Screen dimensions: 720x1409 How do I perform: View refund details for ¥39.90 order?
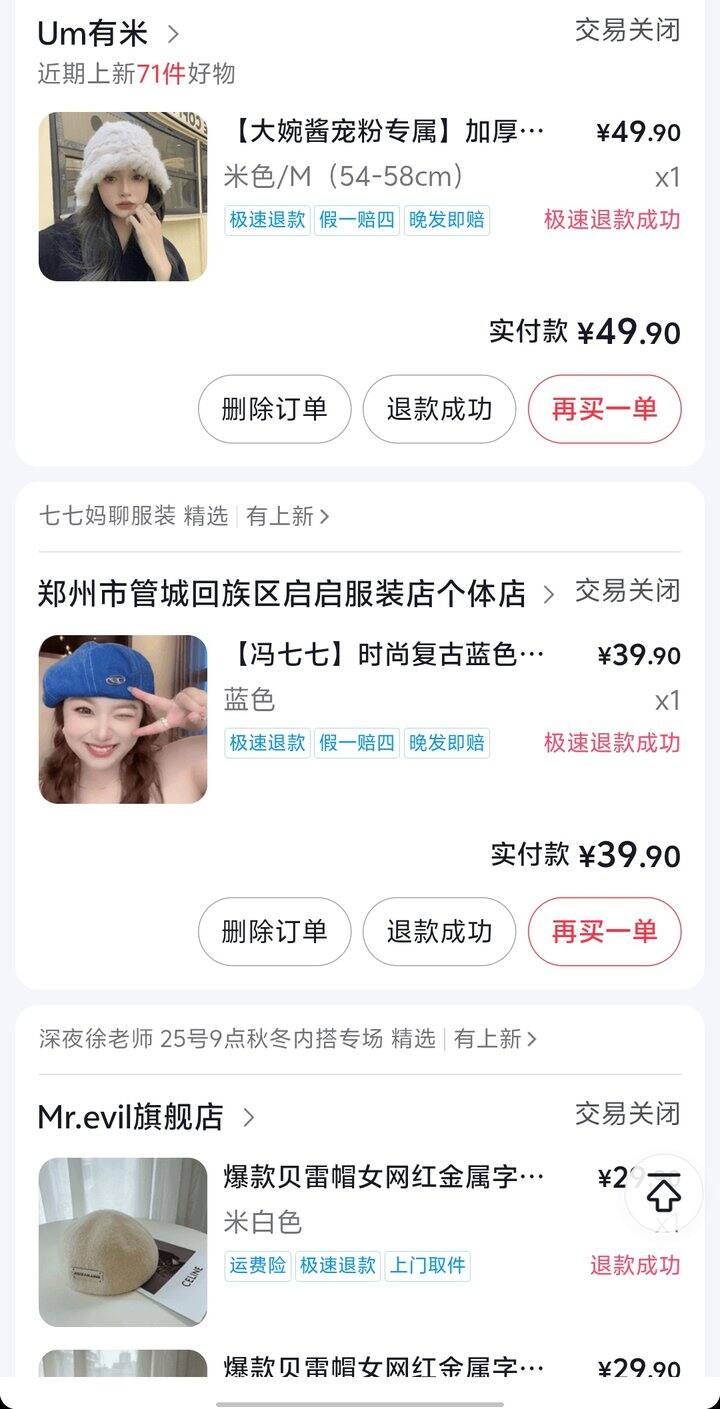click(x=439, y=932)
